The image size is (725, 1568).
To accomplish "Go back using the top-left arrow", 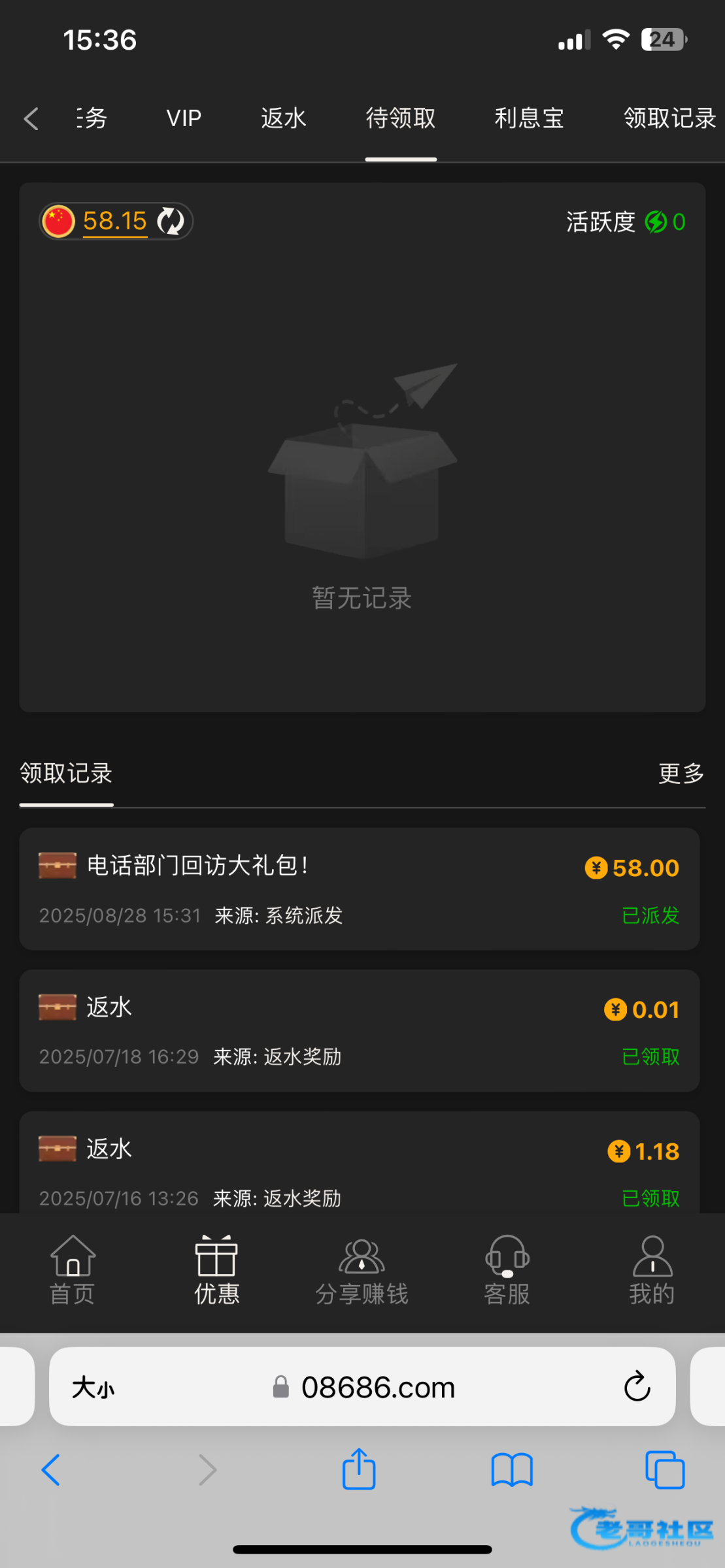I will click(31, 118).
